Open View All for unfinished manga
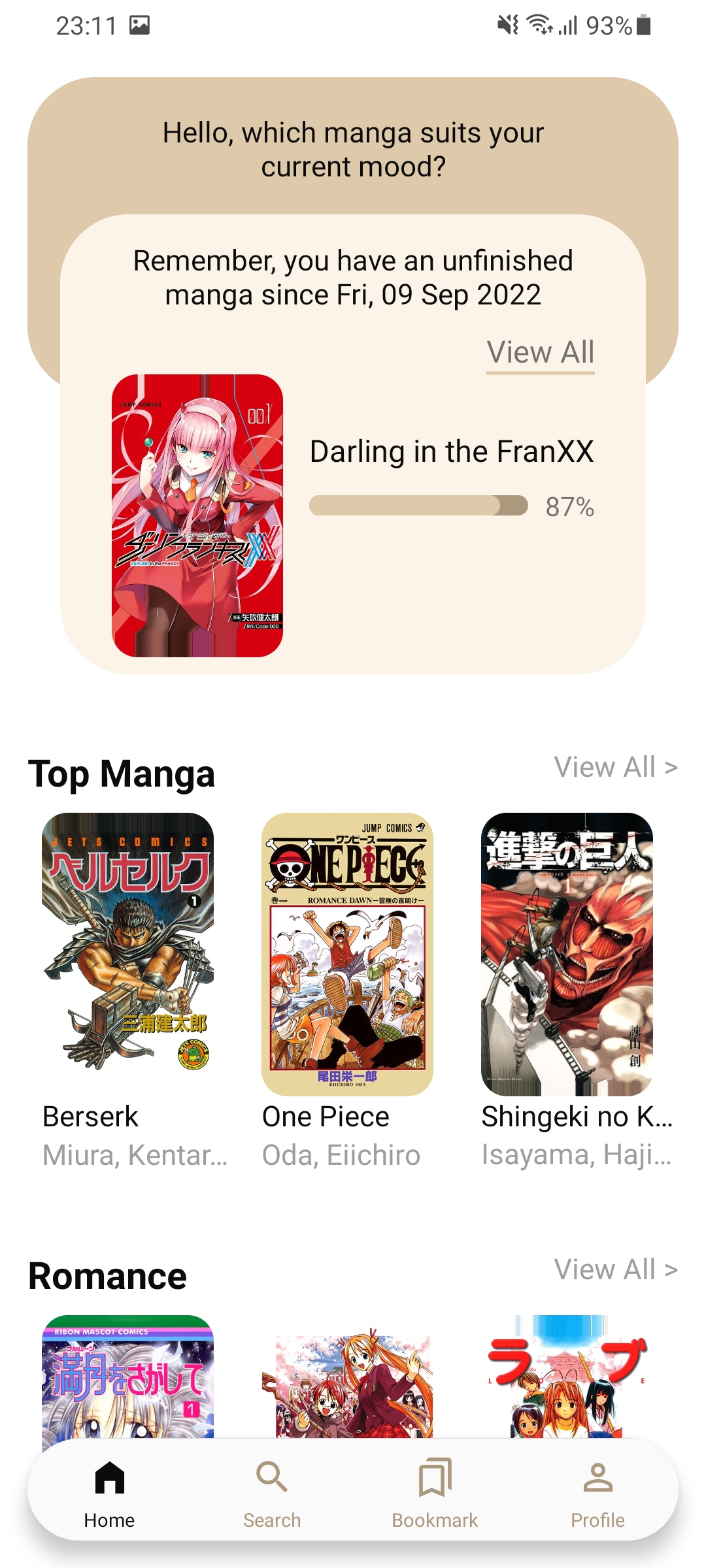The image size is (706, 1568). click(x=540, y=352)
